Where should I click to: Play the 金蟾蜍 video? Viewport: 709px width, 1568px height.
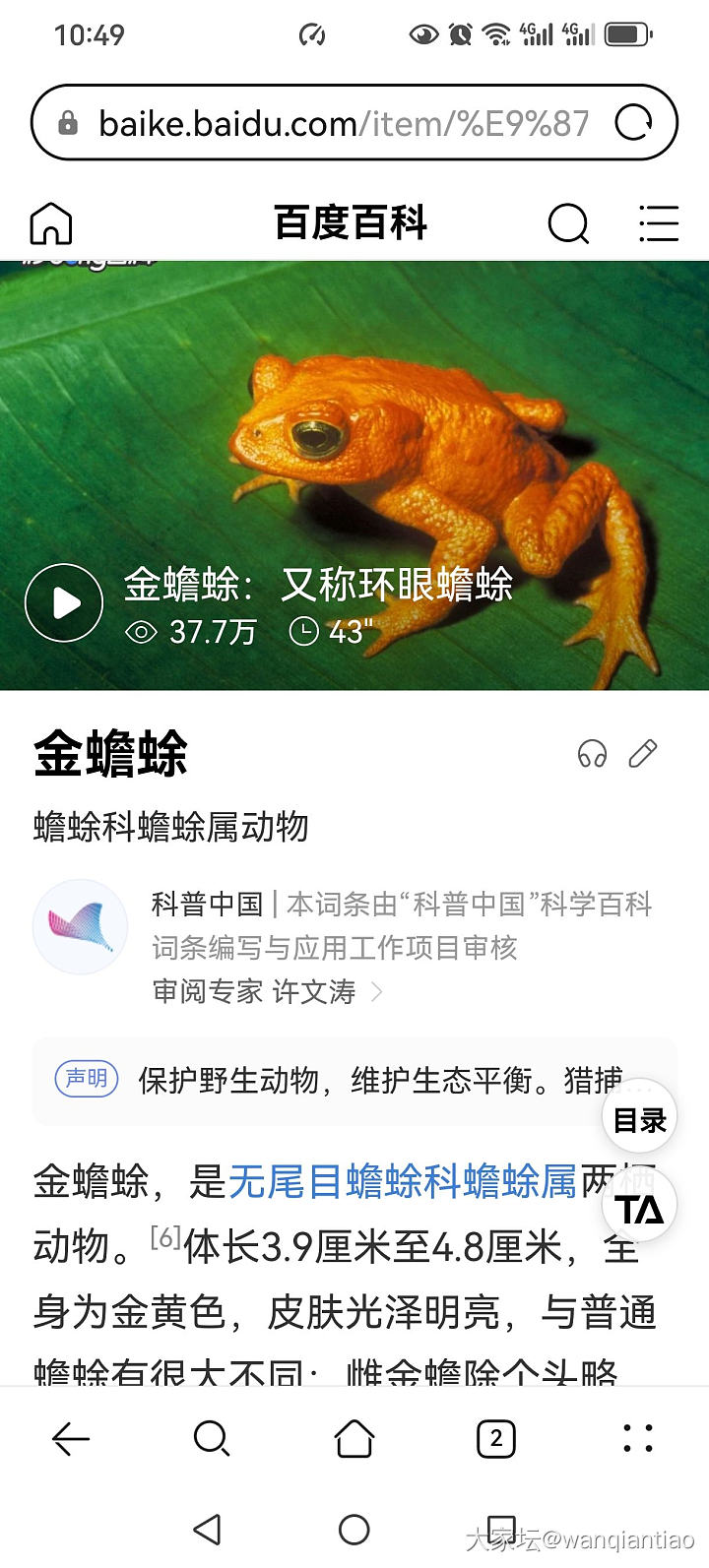[x=64, y=602]
